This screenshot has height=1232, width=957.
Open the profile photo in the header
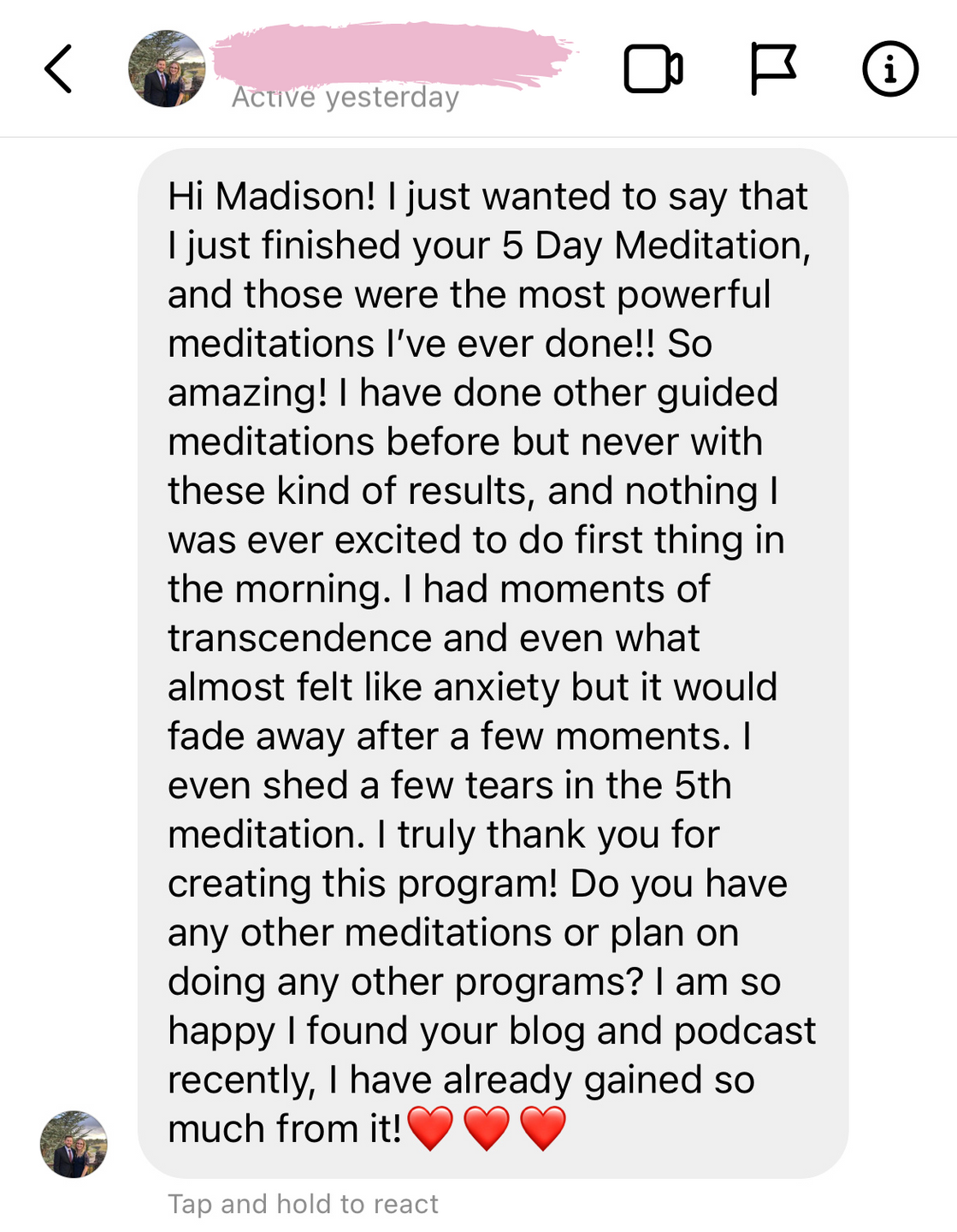click(x=167, y=69)
